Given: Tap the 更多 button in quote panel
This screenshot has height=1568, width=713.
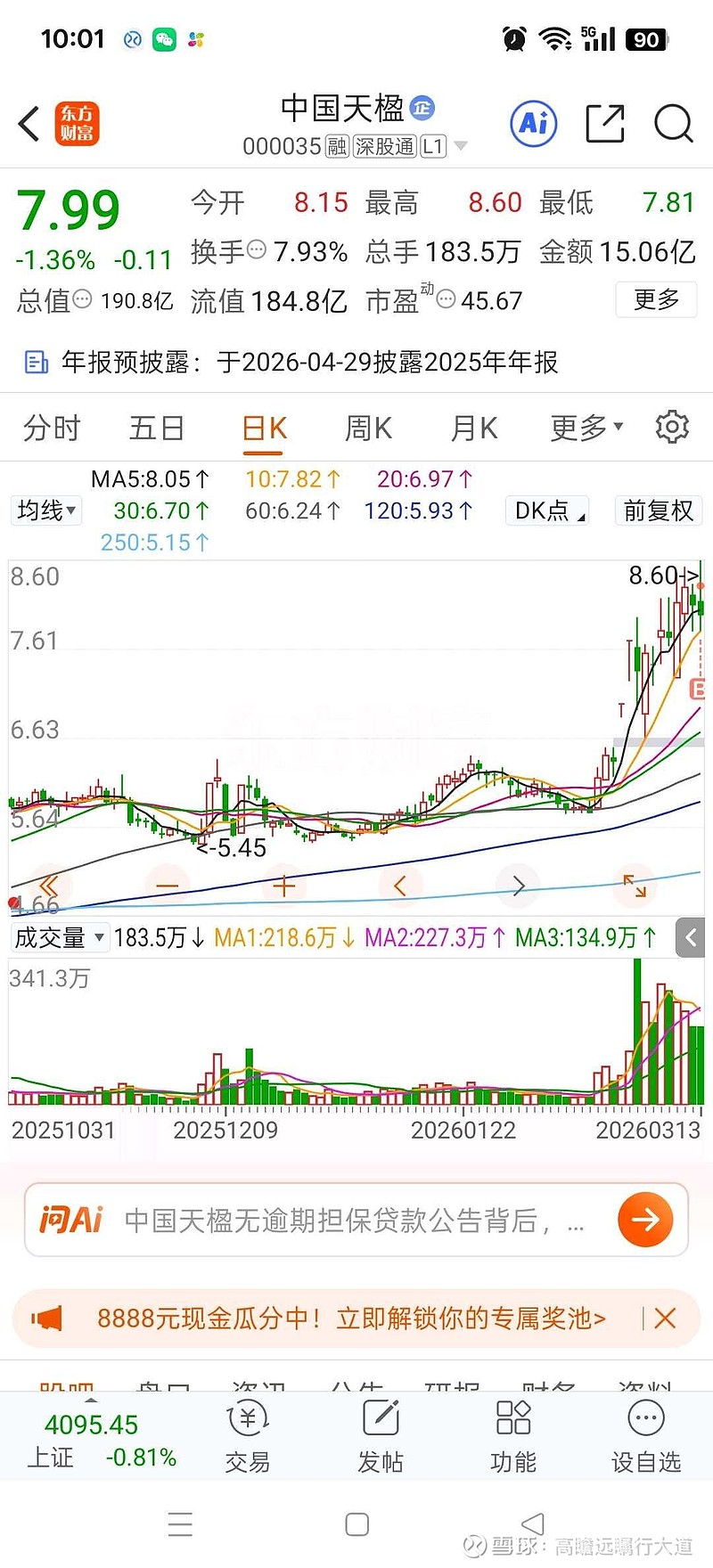Looking at the screenshot, I should coord(656,300).
